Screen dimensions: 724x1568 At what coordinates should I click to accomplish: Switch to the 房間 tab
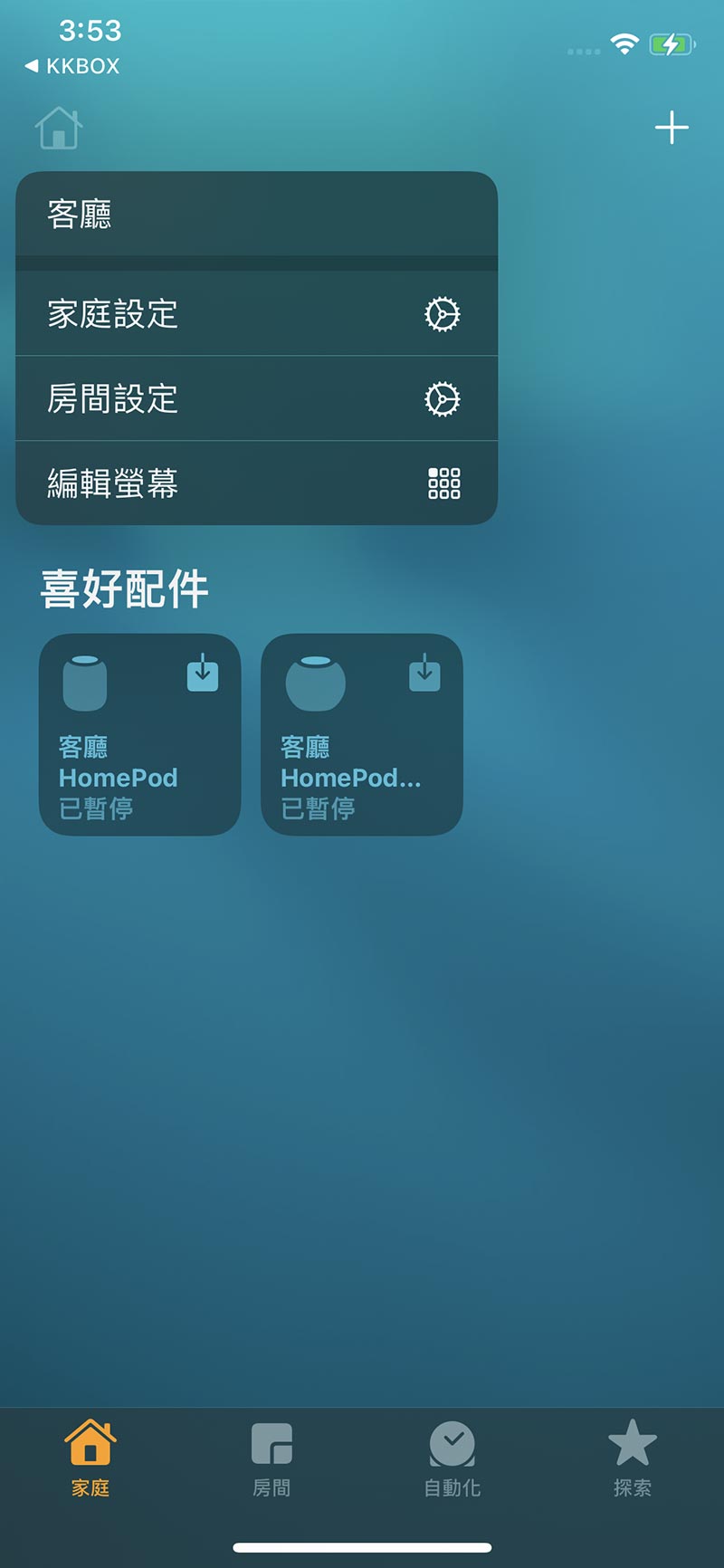[x=271, y=1458]
